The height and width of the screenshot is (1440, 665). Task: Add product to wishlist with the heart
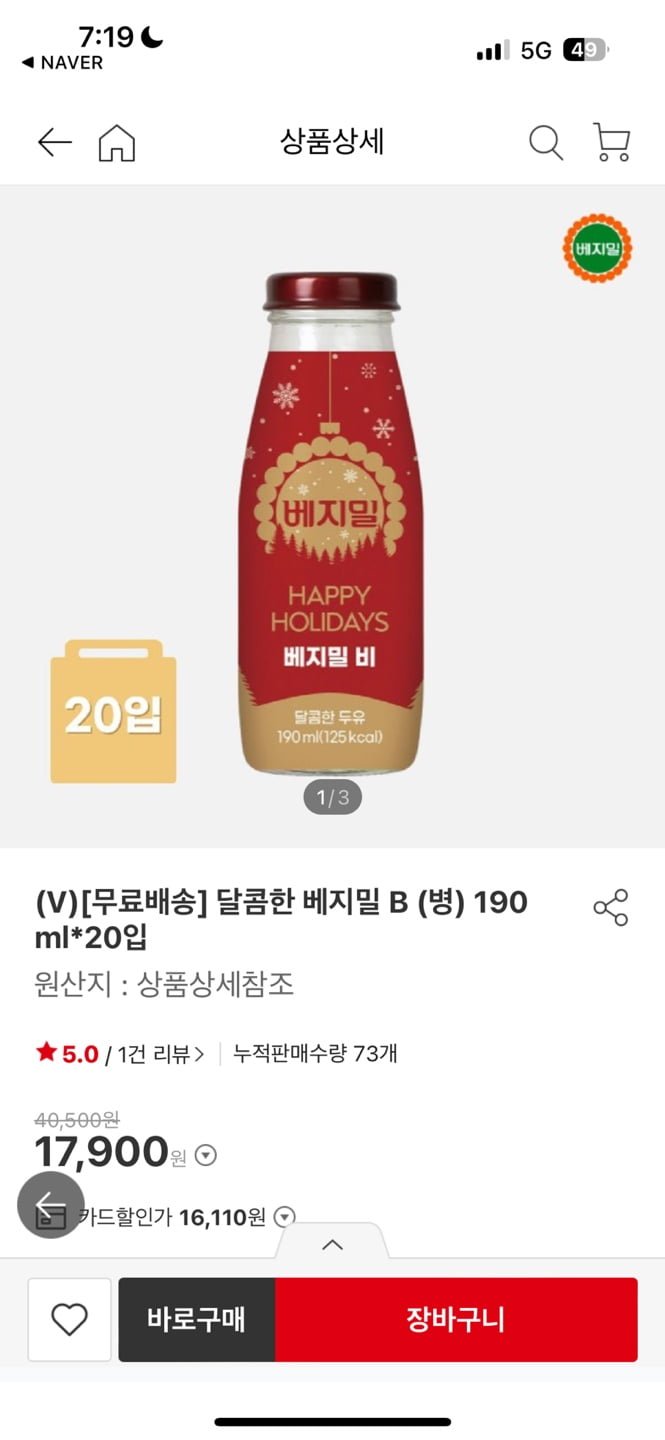[x=69, y=1320]
